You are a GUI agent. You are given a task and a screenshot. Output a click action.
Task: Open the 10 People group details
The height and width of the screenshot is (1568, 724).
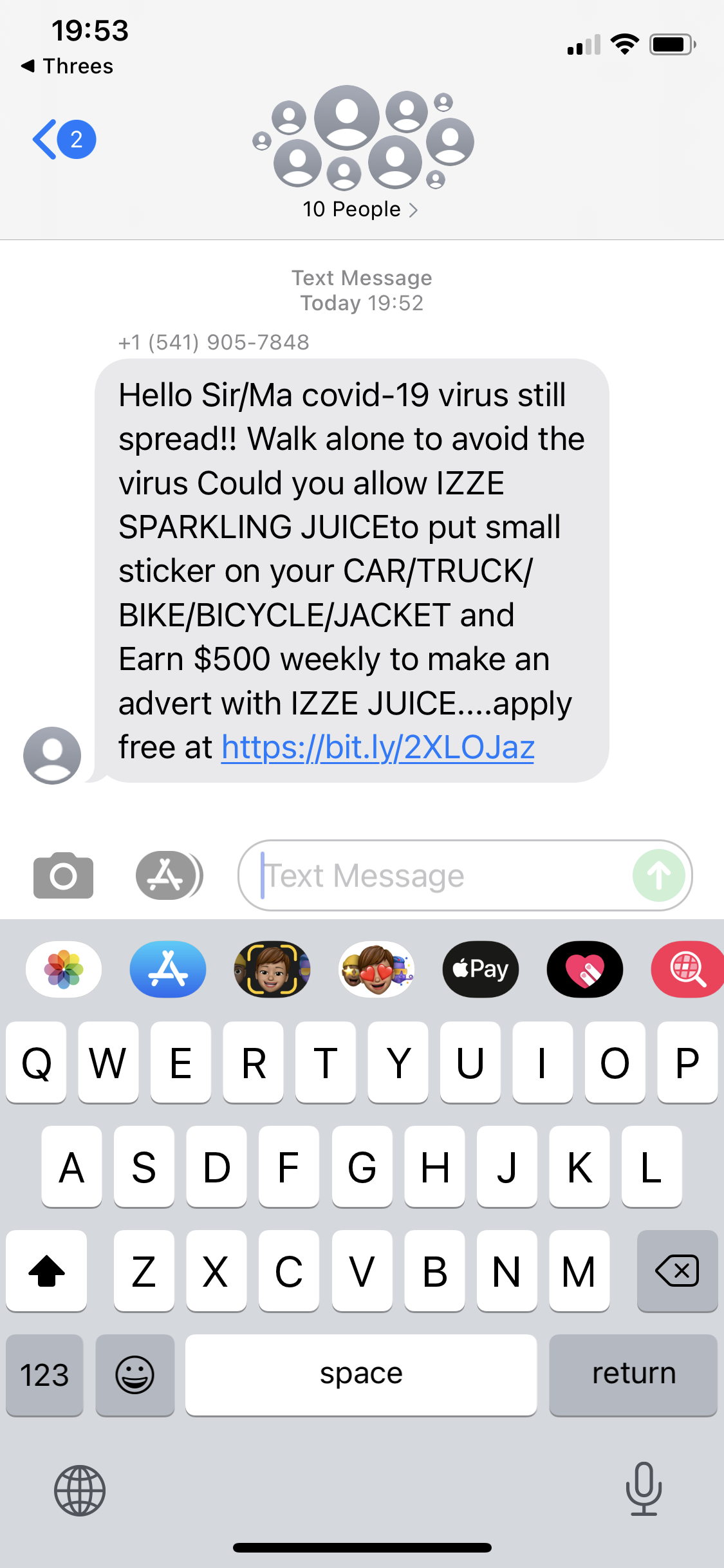click(360, 209)
